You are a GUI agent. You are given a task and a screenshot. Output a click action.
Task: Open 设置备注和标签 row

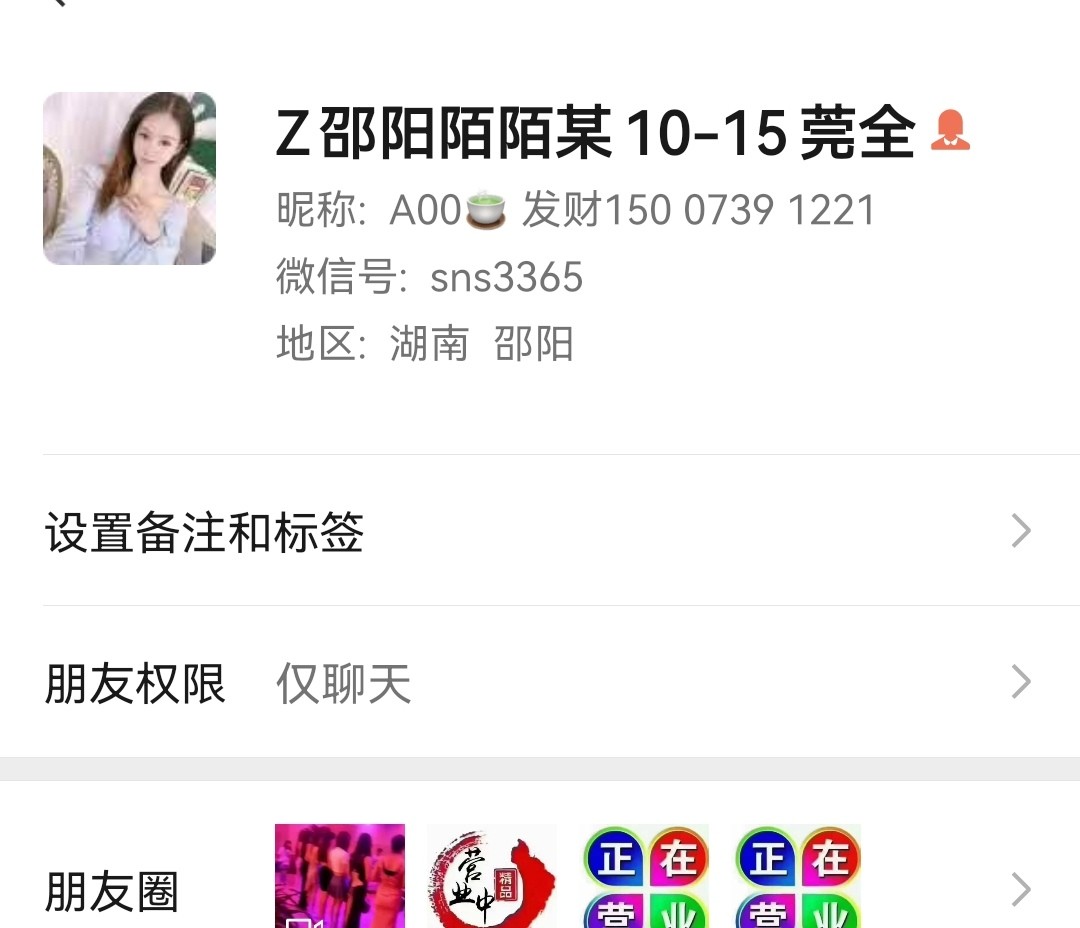coord(540,531)
